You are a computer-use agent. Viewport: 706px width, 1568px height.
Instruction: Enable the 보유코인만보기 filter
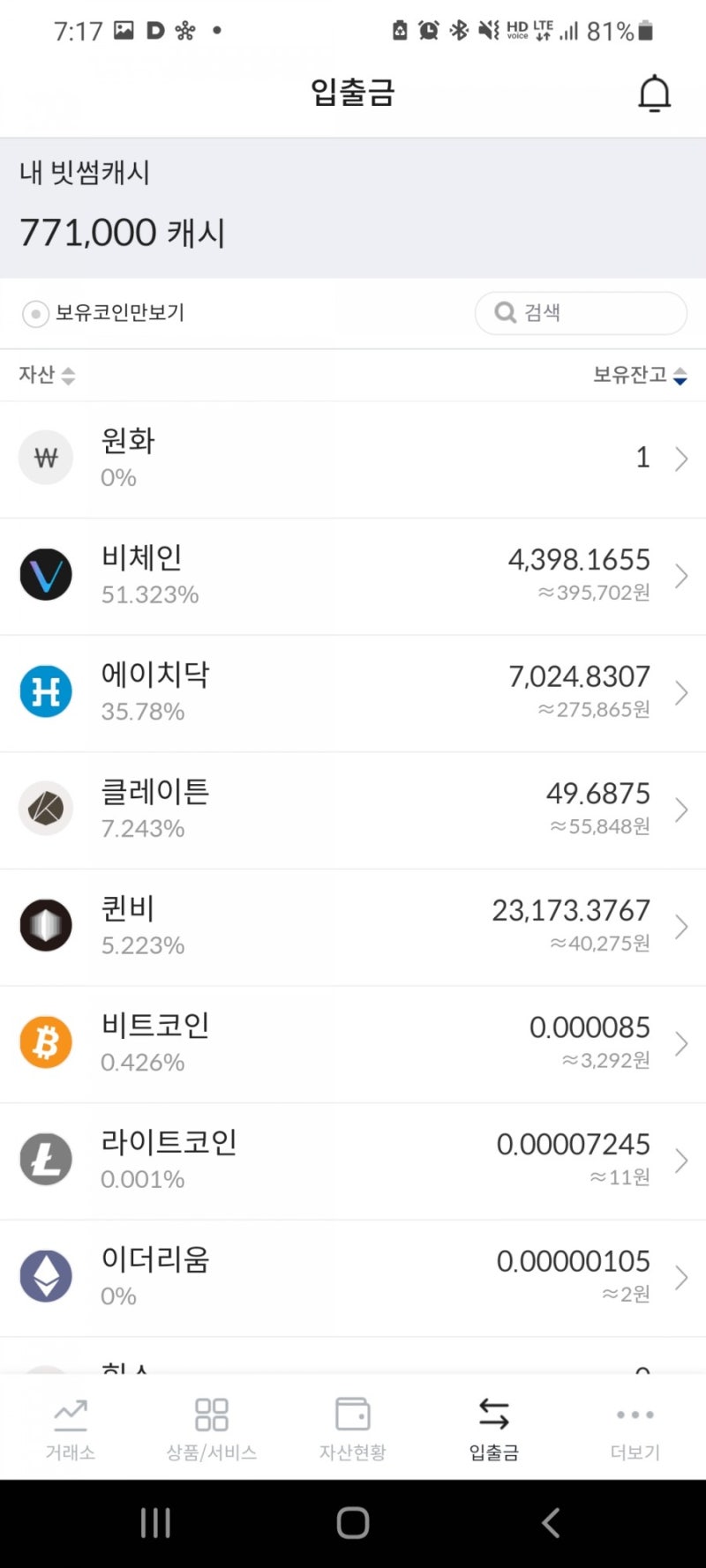(35, 313)
